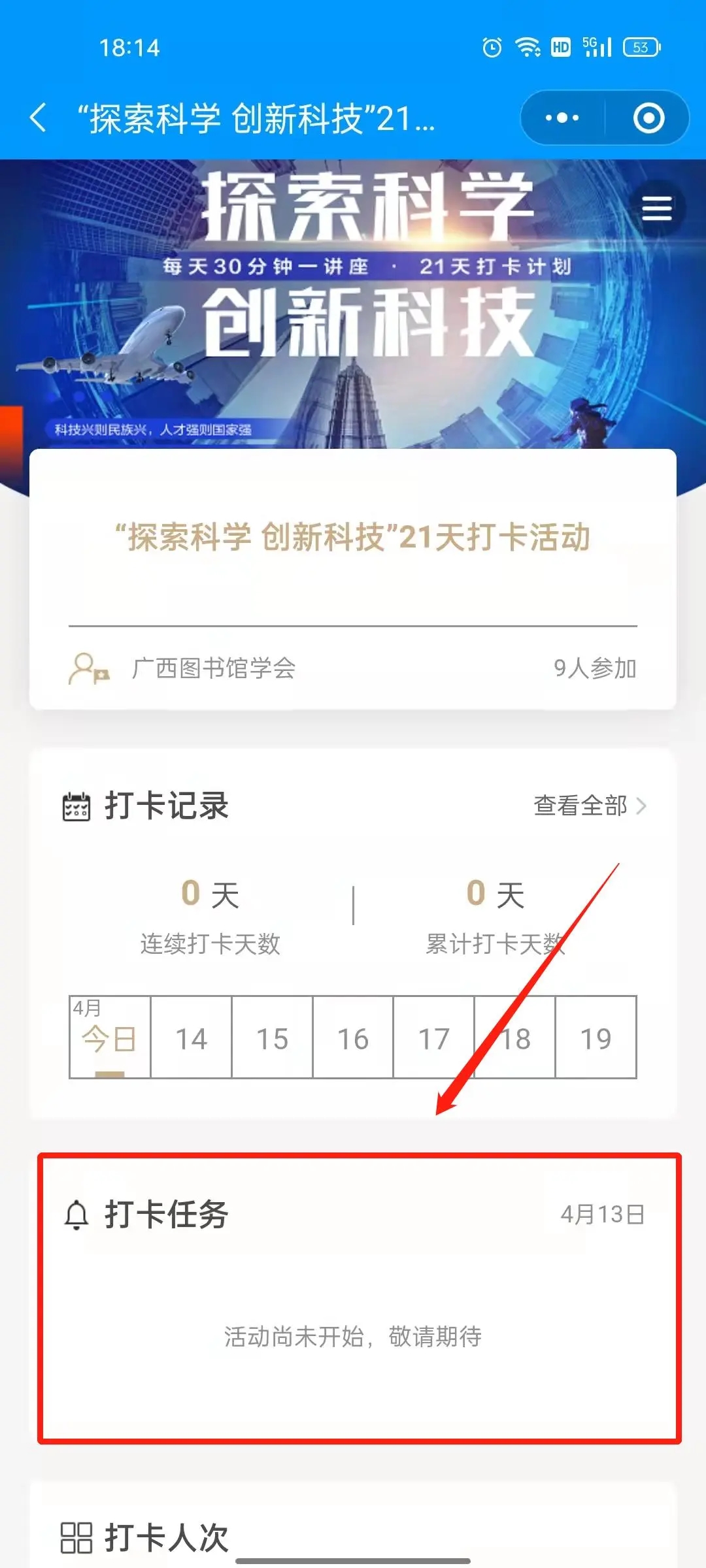The height and width of the screenshot is (1568, 706).
Task: Close the mini program with circle icon
Action: [x=648, y=118]
